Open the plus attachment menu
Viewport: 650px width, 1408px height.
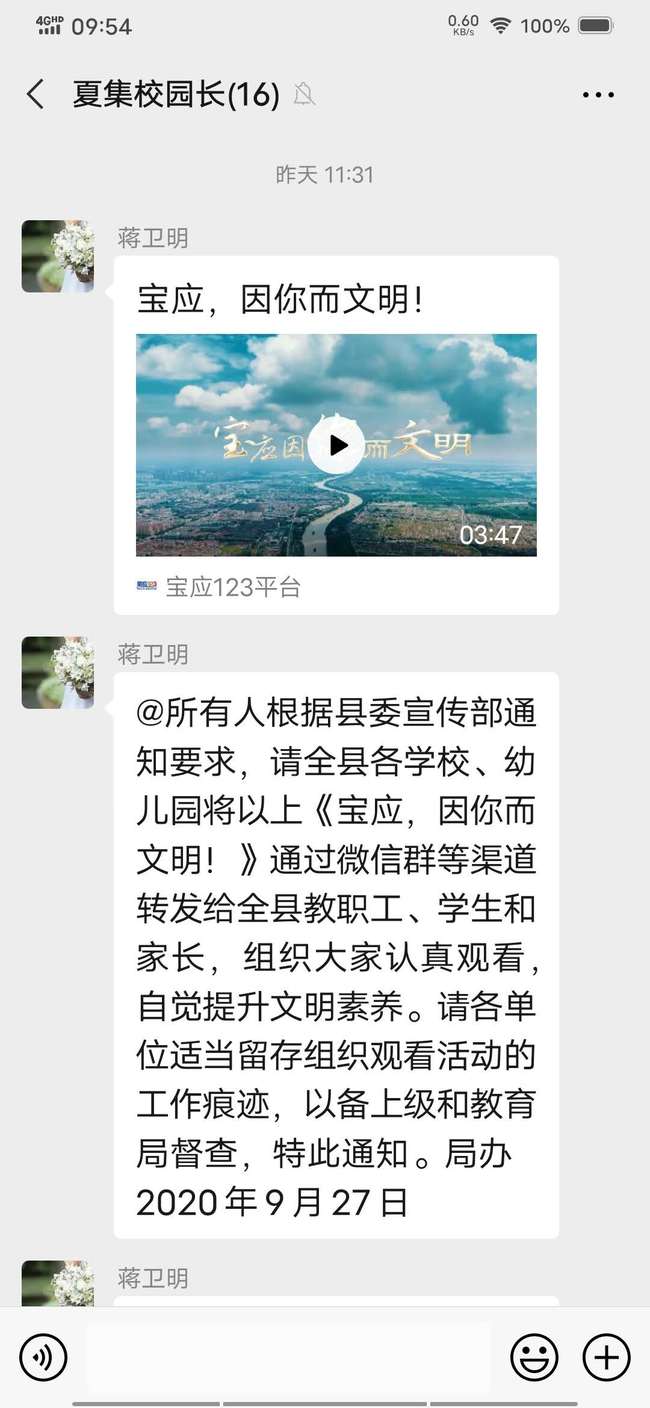pos(606,1357)
